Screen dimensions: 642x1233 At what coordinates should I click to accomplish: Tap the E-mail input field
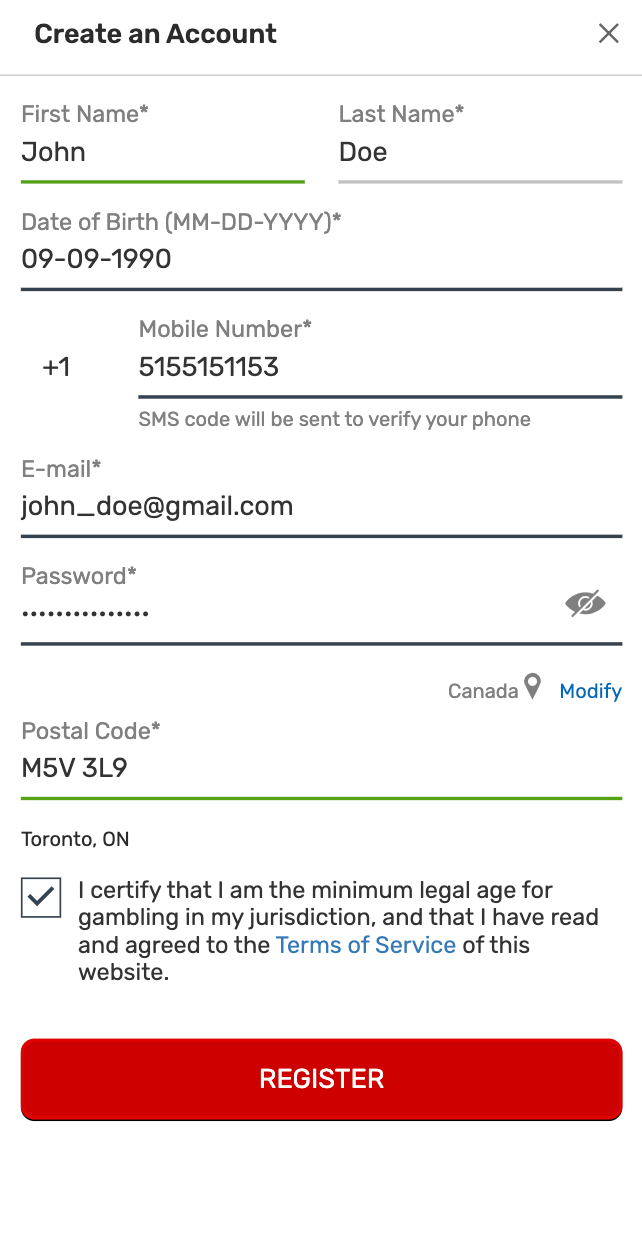pos(321,507)
